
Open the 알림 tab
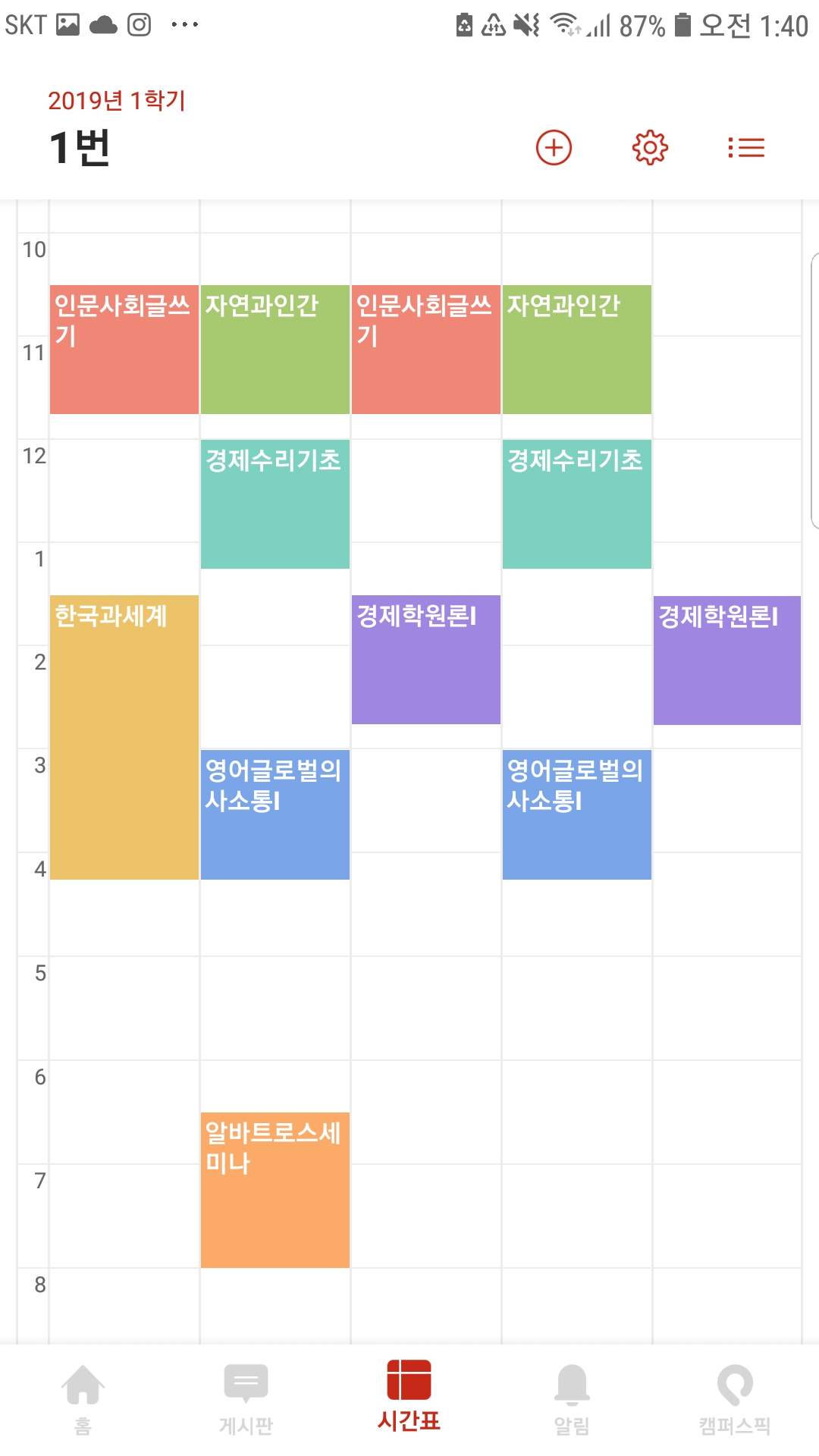pyautogui.click(x=572, y=1398)
